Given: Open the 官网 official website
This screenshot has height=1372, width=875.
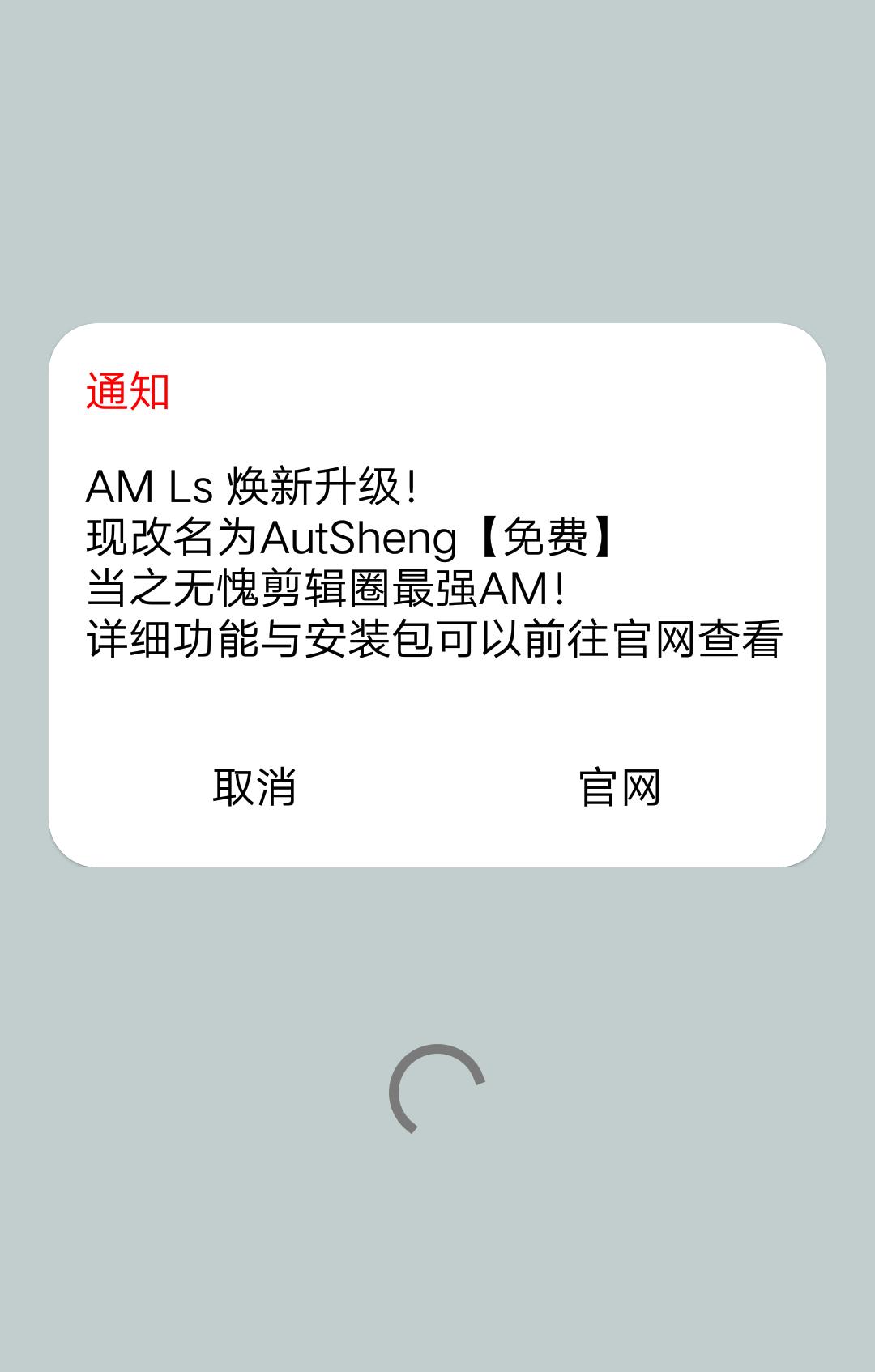Looking at the screenshot, I should (620, 787).
